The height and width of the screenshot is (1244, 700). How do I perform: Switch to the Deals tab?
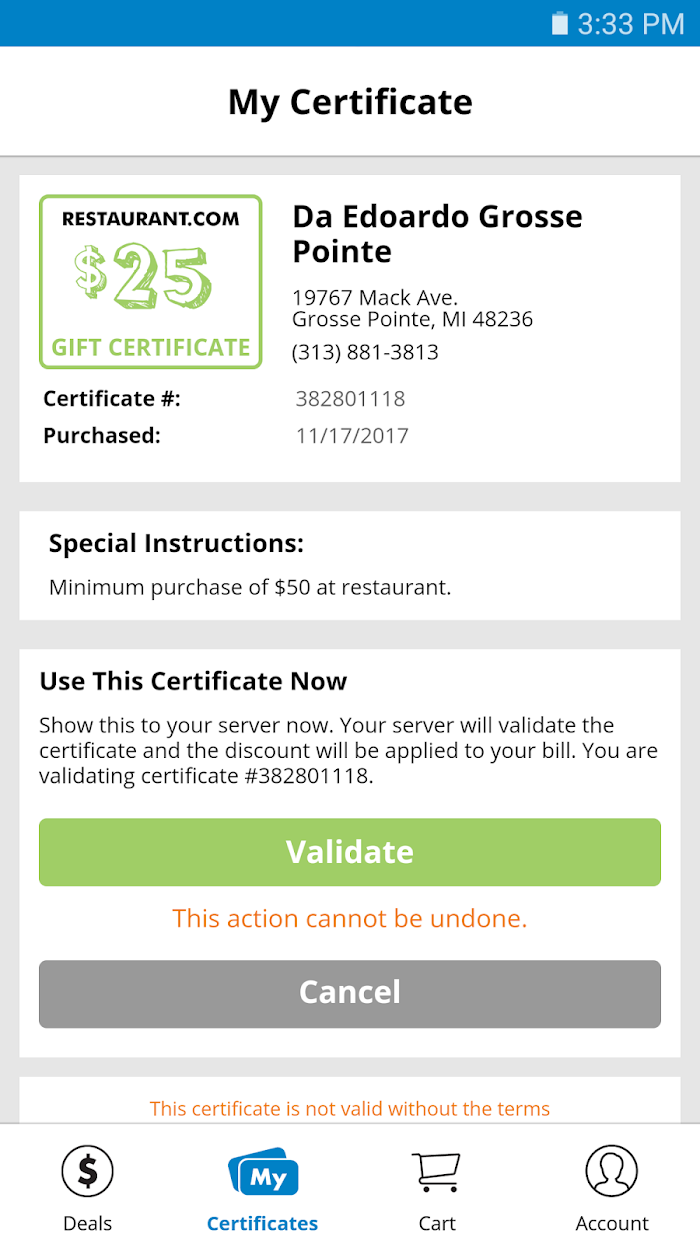coord(88,1188)
